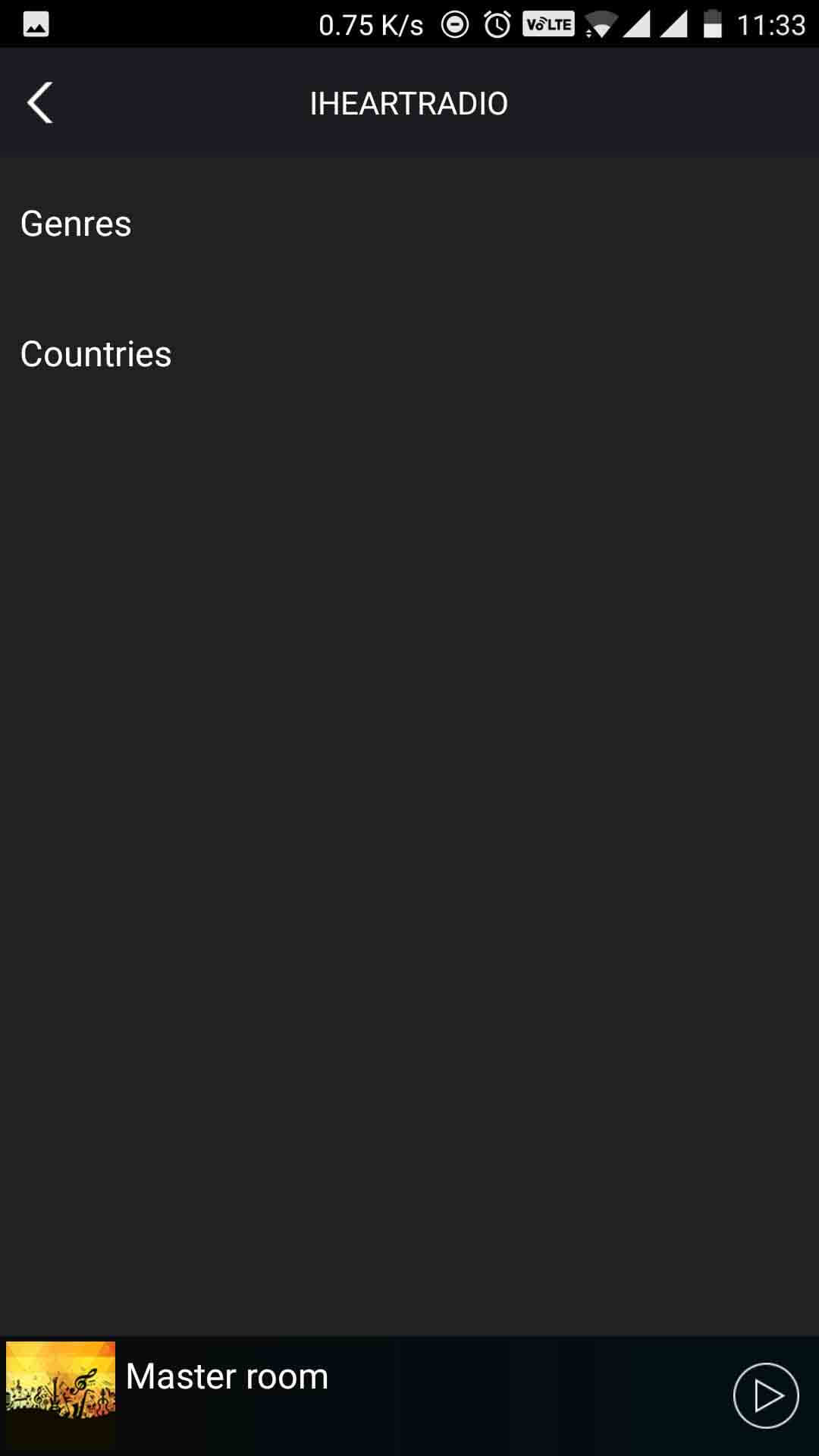The width and height of the screenshot is (819, 1456).
Task: Open the Master room album art
Action: click(x=61, y=1394)
